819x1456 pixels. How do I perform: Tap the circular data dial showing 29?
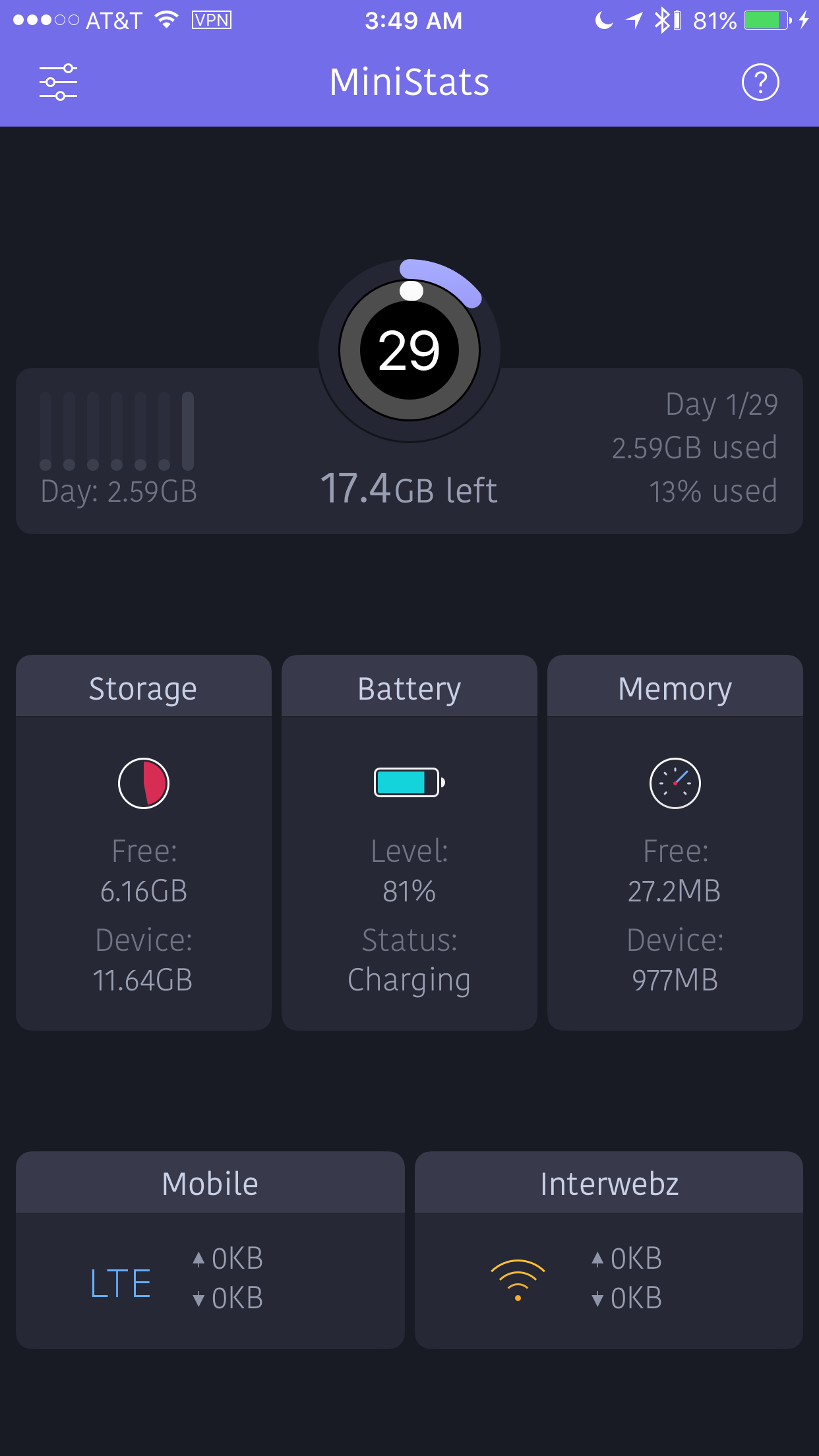(409, 351)
